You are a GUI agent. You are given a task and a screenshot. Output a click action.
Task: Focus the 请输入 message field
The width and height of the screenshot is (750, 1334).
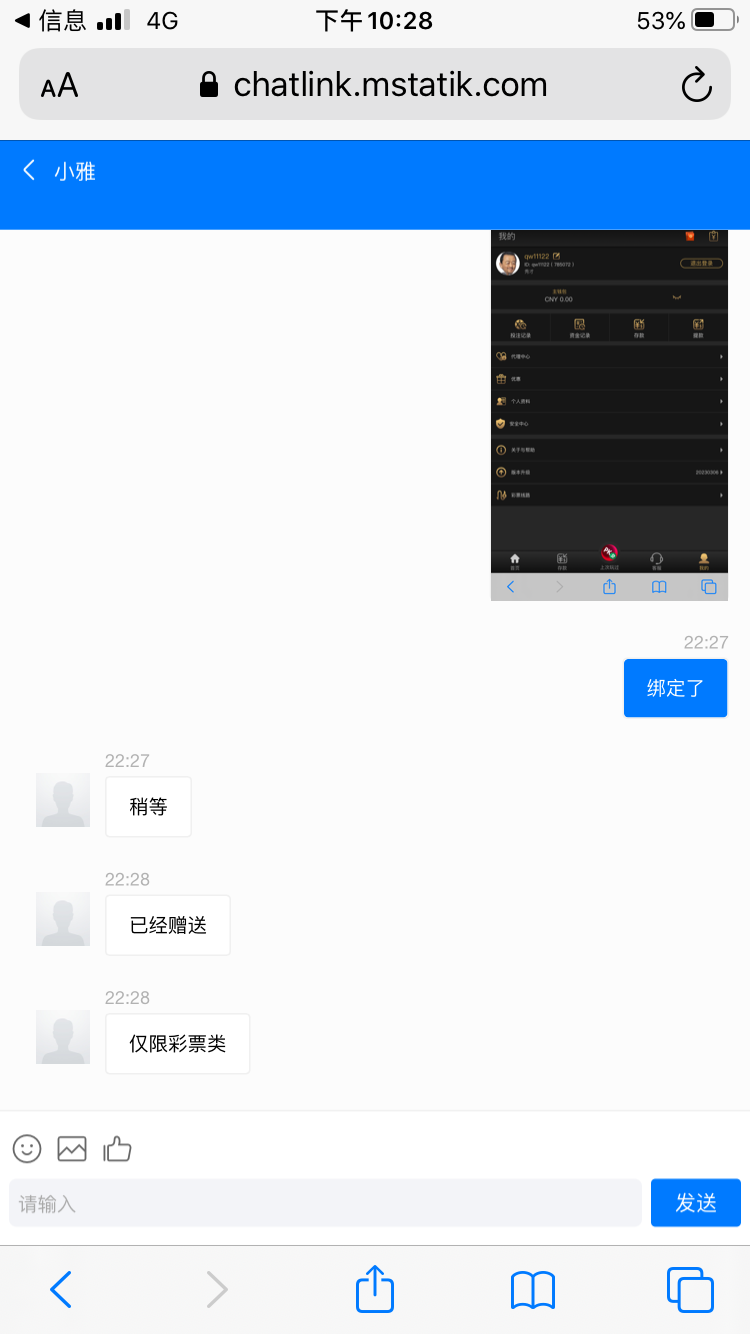pos(325,1203)
